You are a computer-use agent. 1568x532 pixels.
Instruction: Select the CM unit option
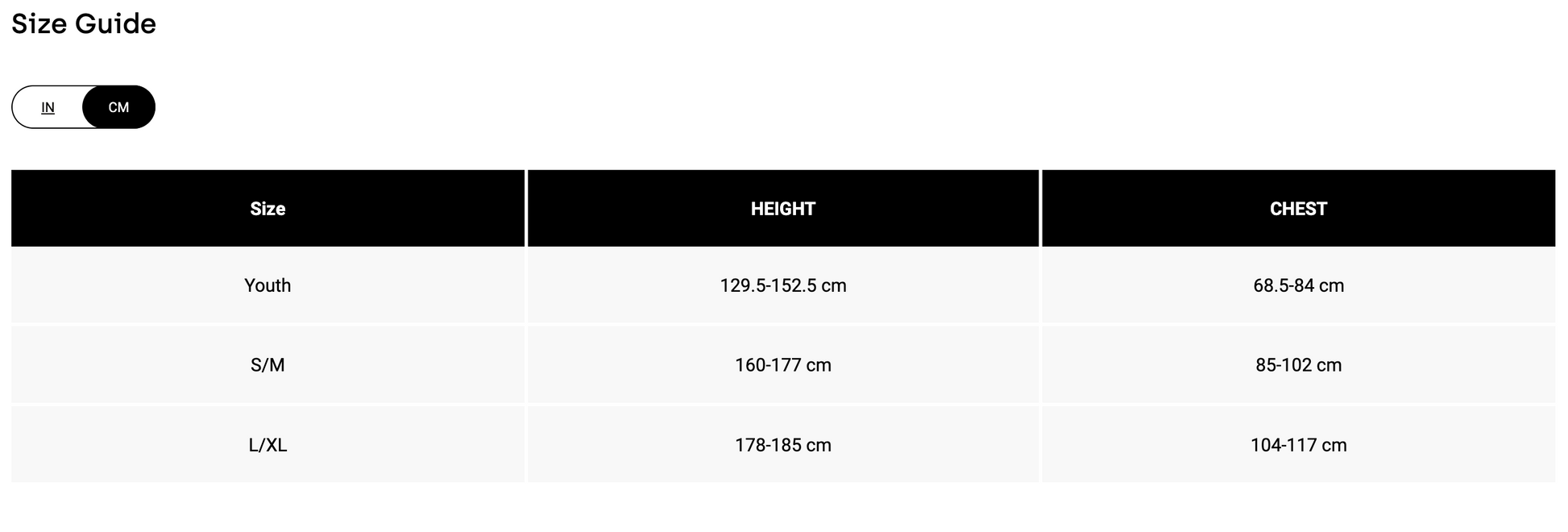pos(118,107)
